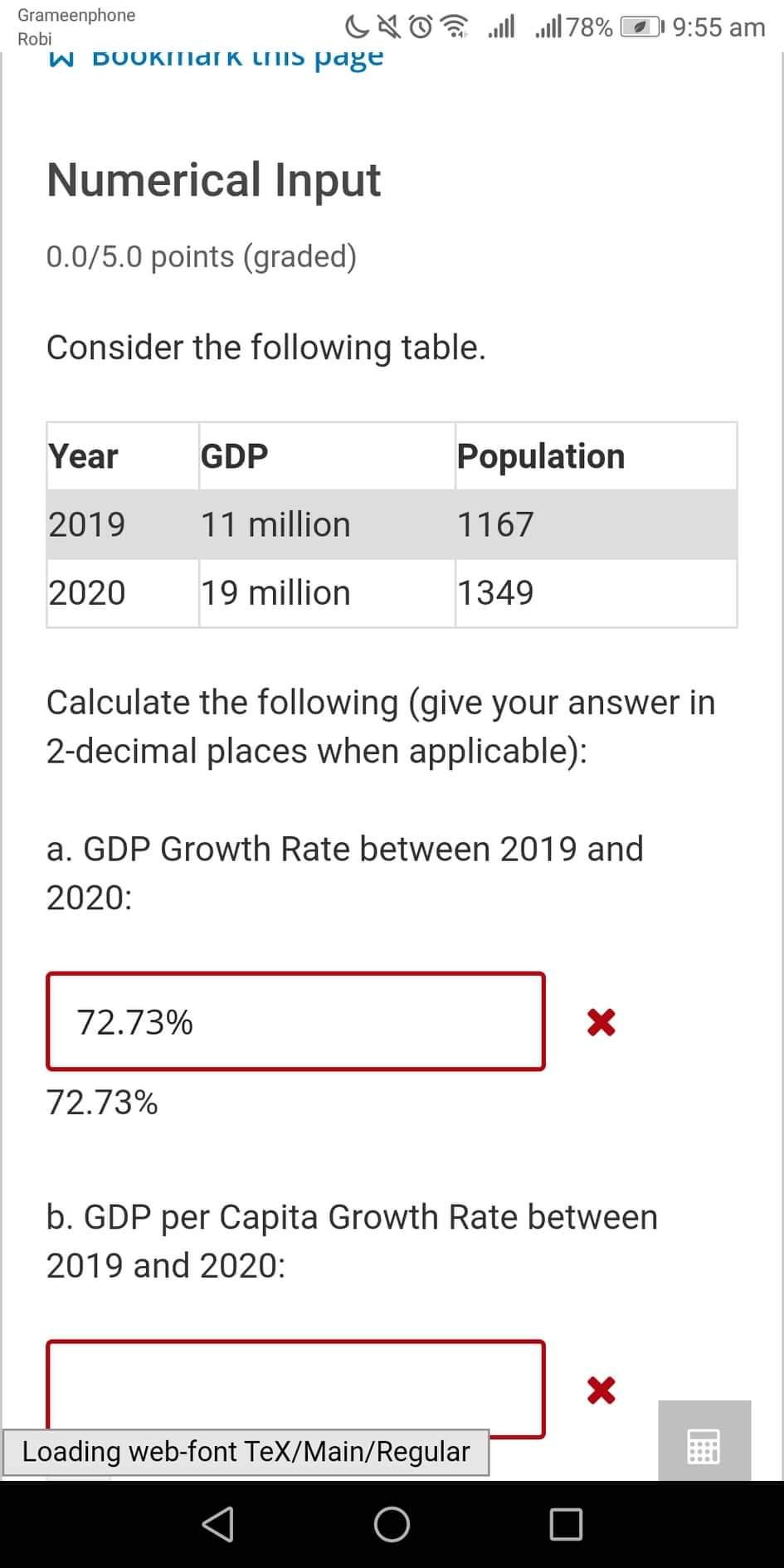The image size is (784, 1568).
Task: Tap the Android home circle button
Action: point(392,1525)
